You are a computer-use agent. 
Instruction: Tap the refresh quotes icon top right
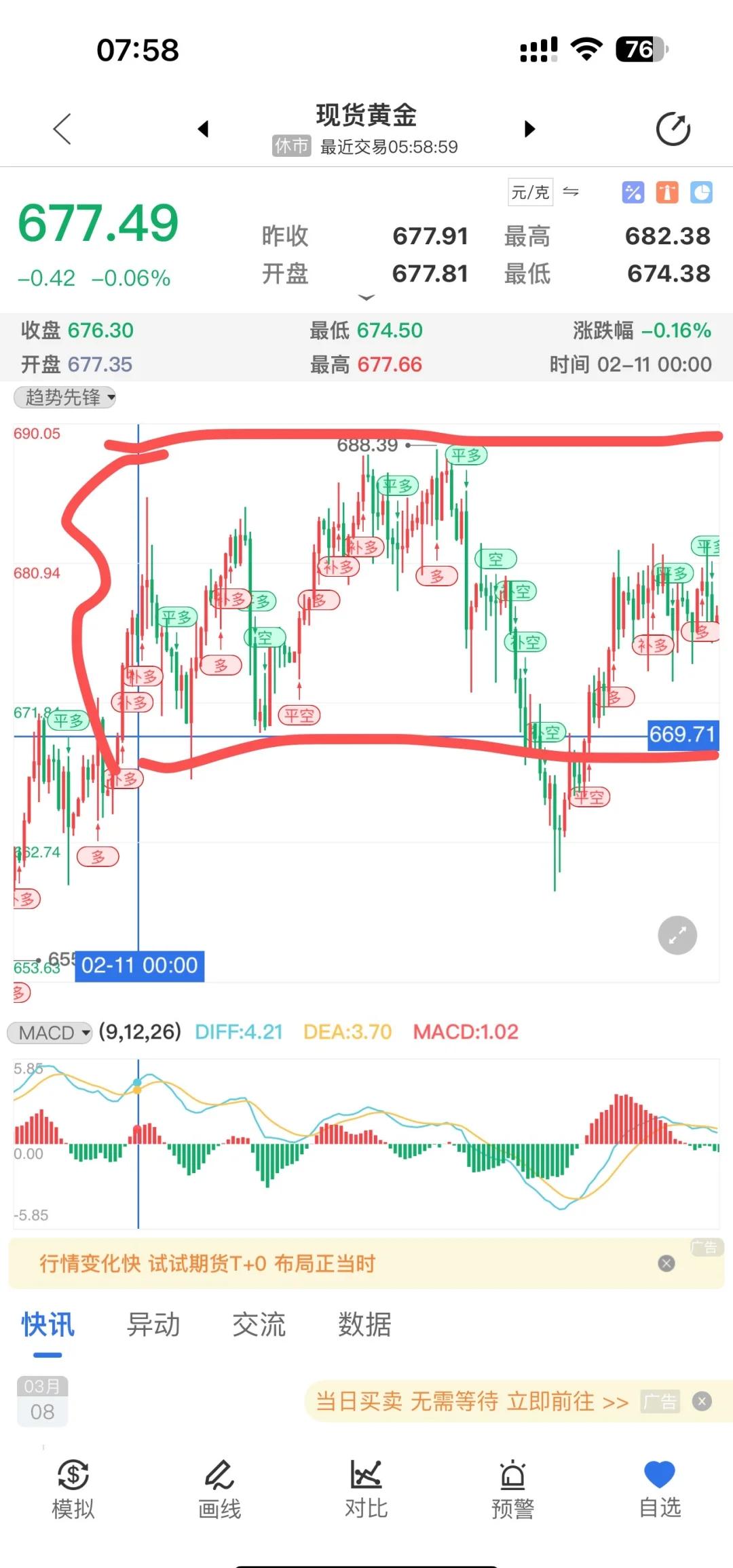[x=672, y=129]
